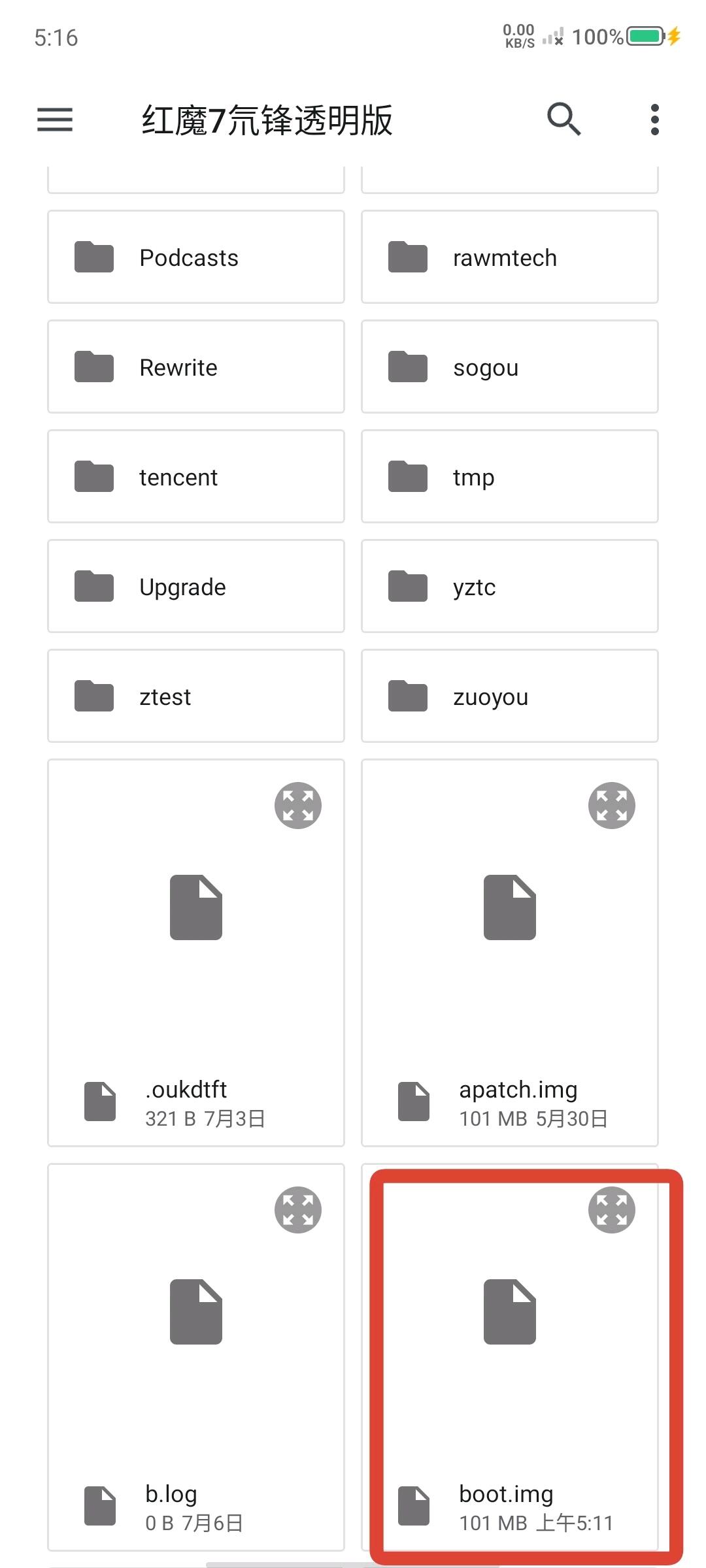Screen dimensions: 706x1568
Task: Open the rawmtech folder
Action: click(509, 257)
